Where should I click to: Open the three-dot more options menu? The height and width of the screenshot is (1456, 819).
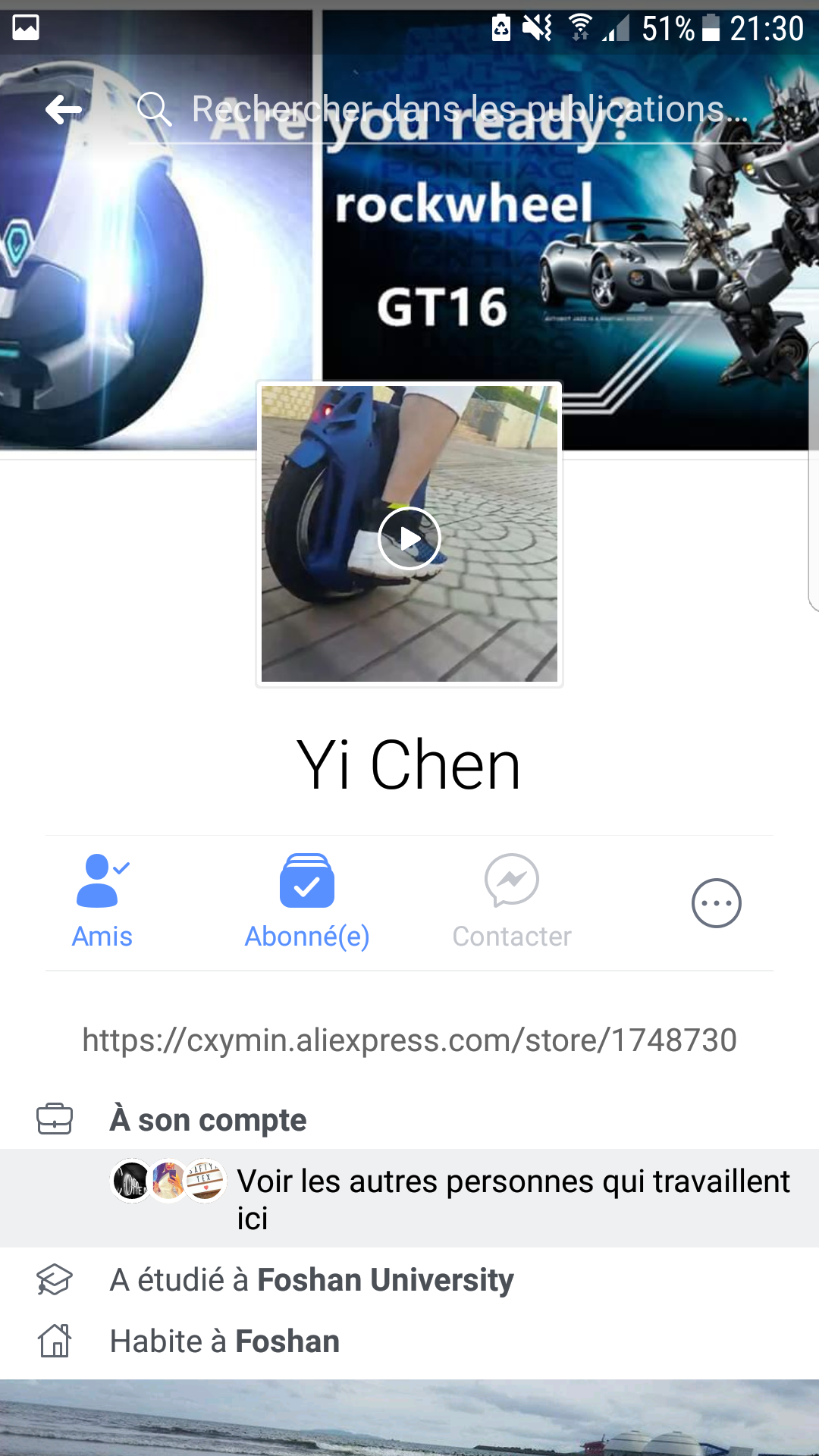[x=717, y=903]
